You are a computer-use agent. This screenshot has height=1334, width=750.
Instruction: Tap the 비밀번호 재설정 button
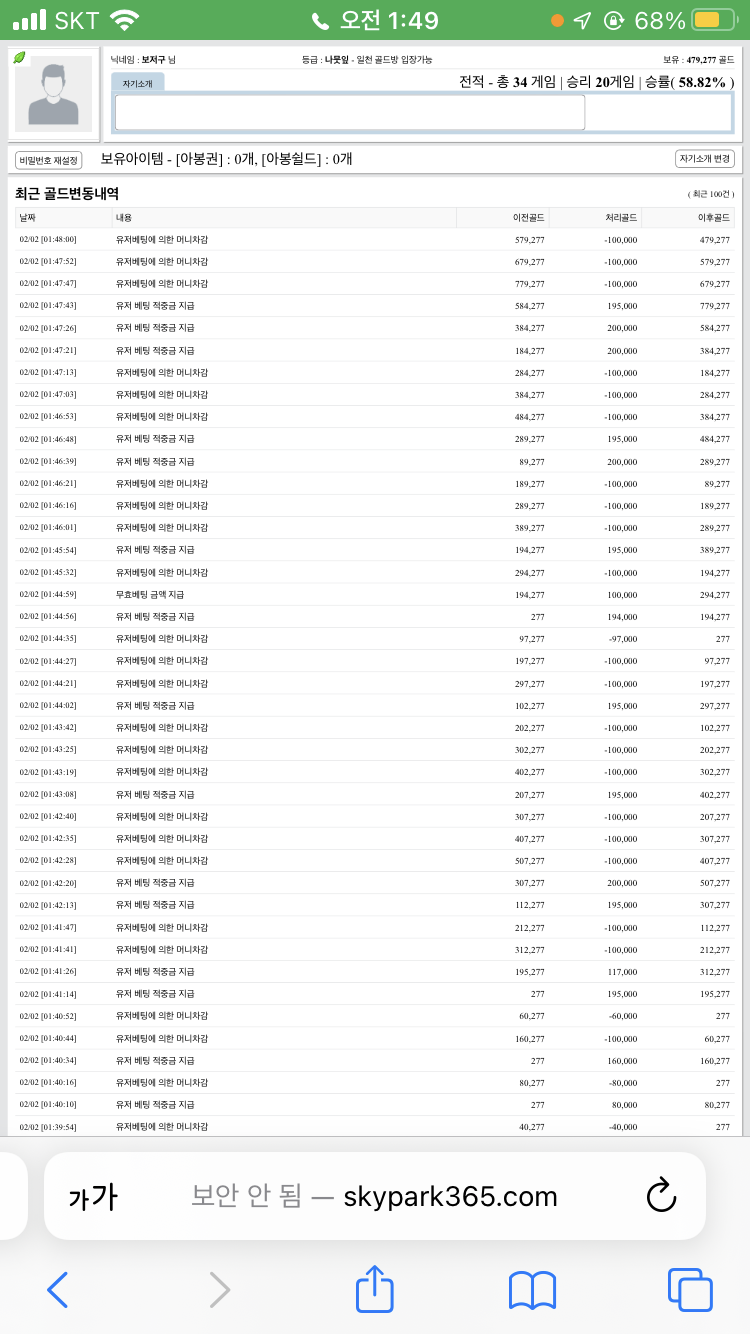(x=49, y=160)
